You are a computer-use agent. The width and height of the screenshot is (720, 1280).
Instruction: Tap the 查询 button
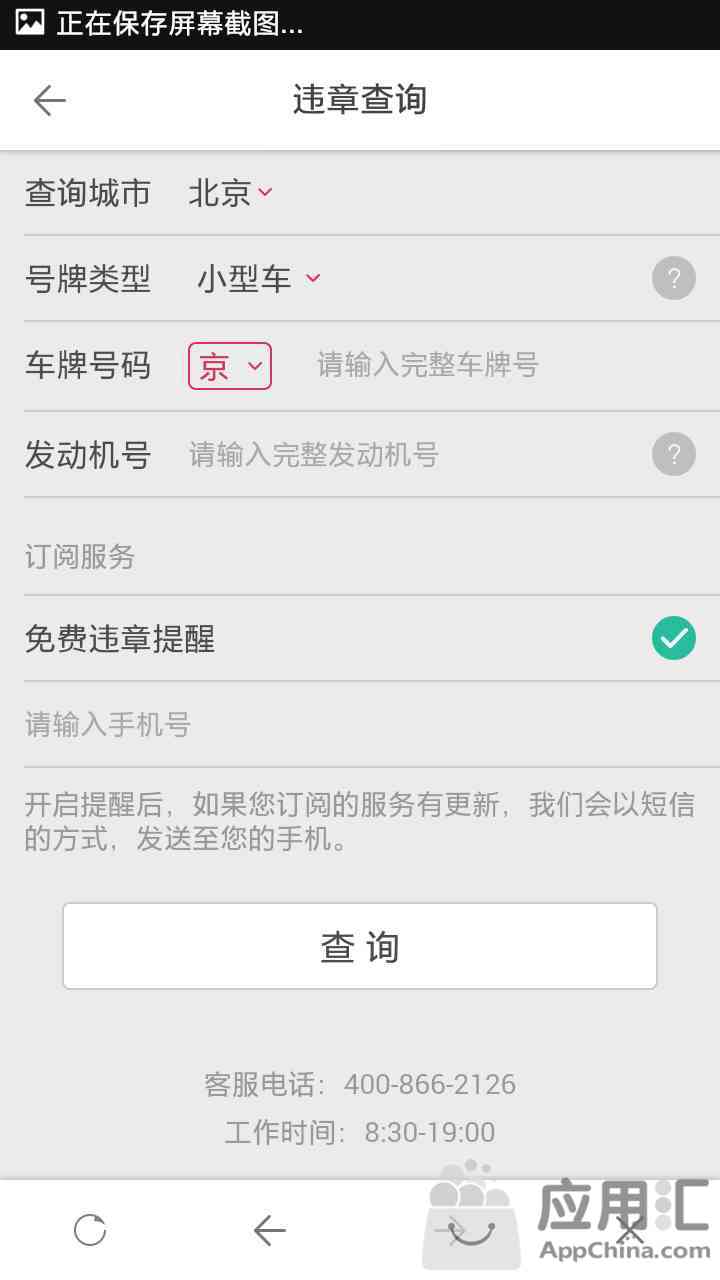tap(360, 946)
